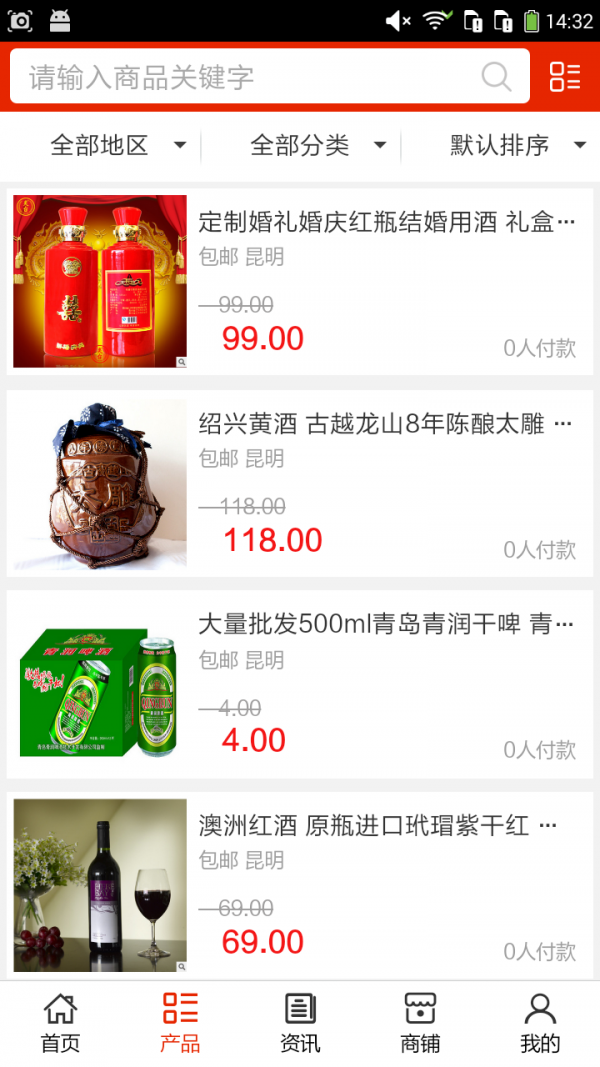This screenshot has height=1067, width=600.
Task: Tap the magnifier search icon
Action: (496, 77)
